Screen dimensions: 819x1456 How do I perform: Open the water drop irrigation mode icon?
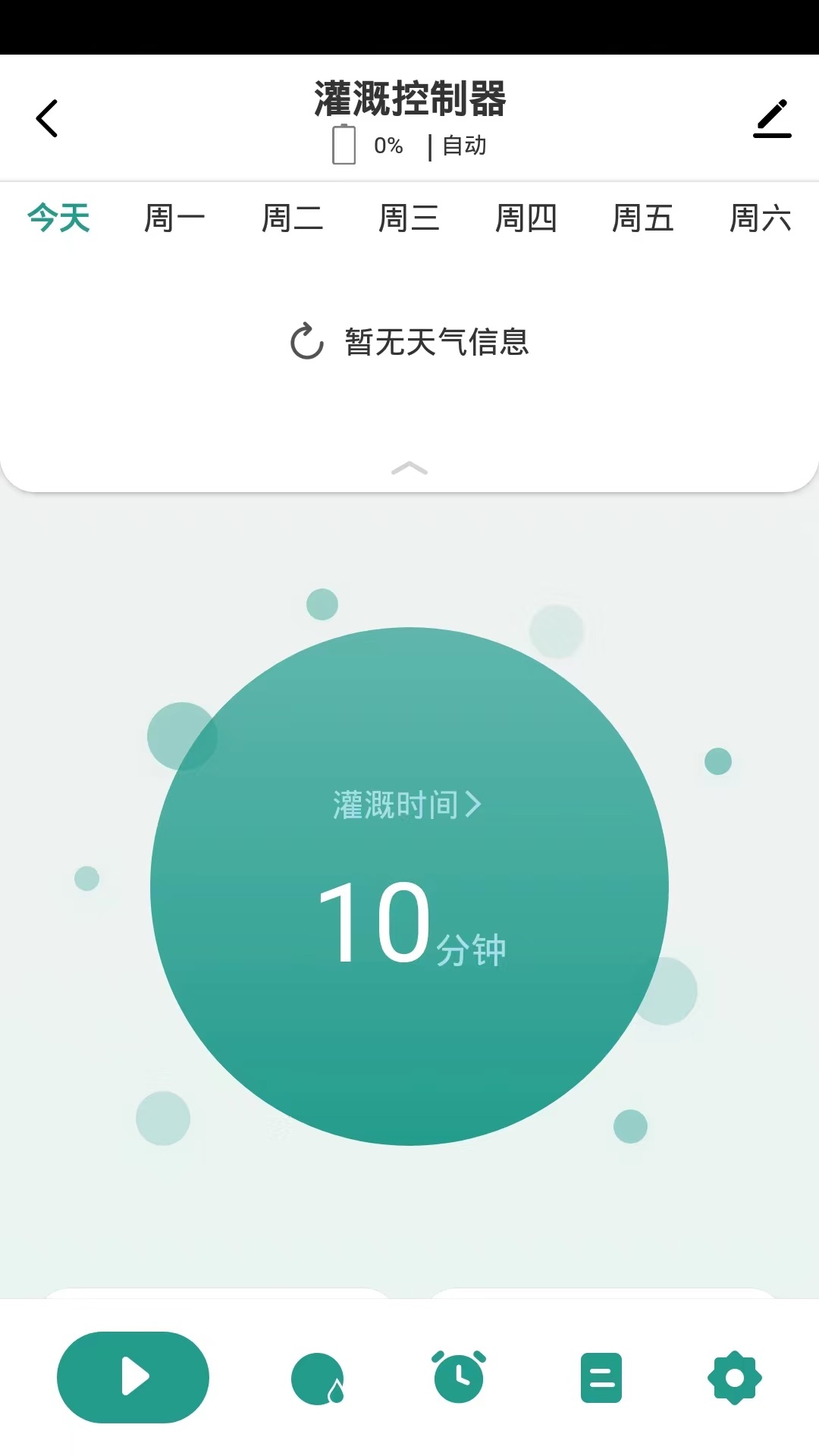318,1378
